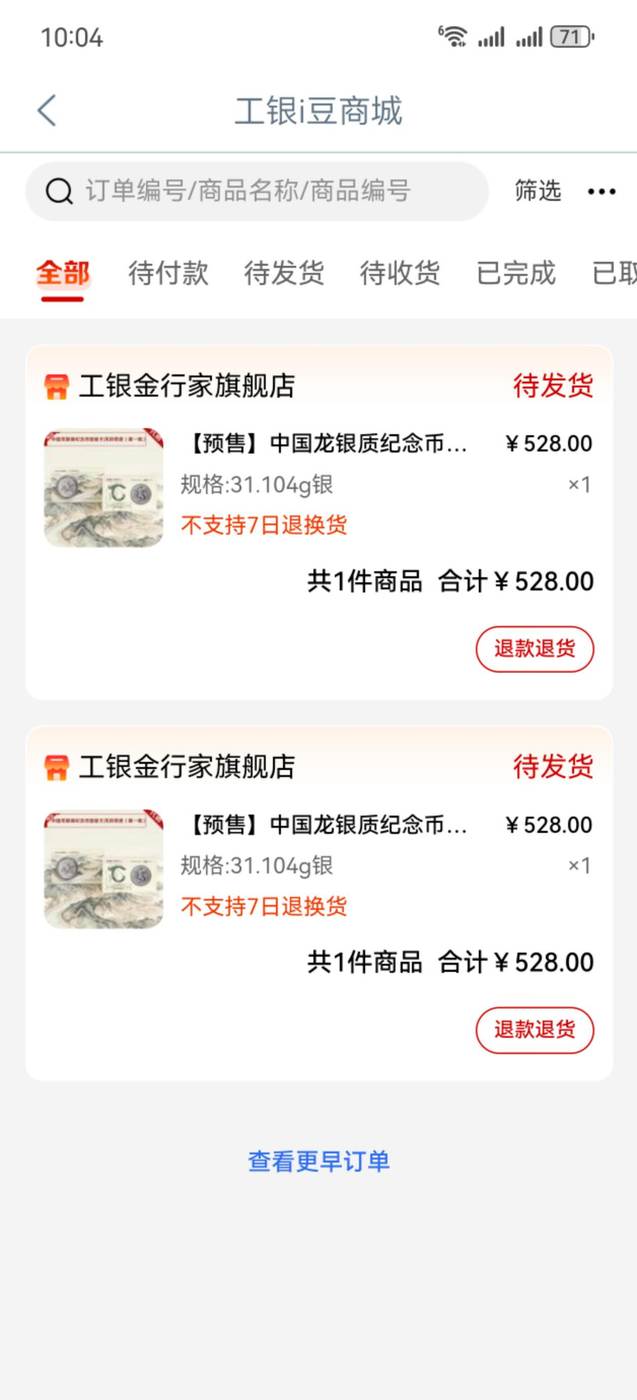The width and height of the screenshot is (637, 1400).
Task: Tap 查看更早订单 to load earlier orders
Action: pyautogui.click(x=319, y=1161)
